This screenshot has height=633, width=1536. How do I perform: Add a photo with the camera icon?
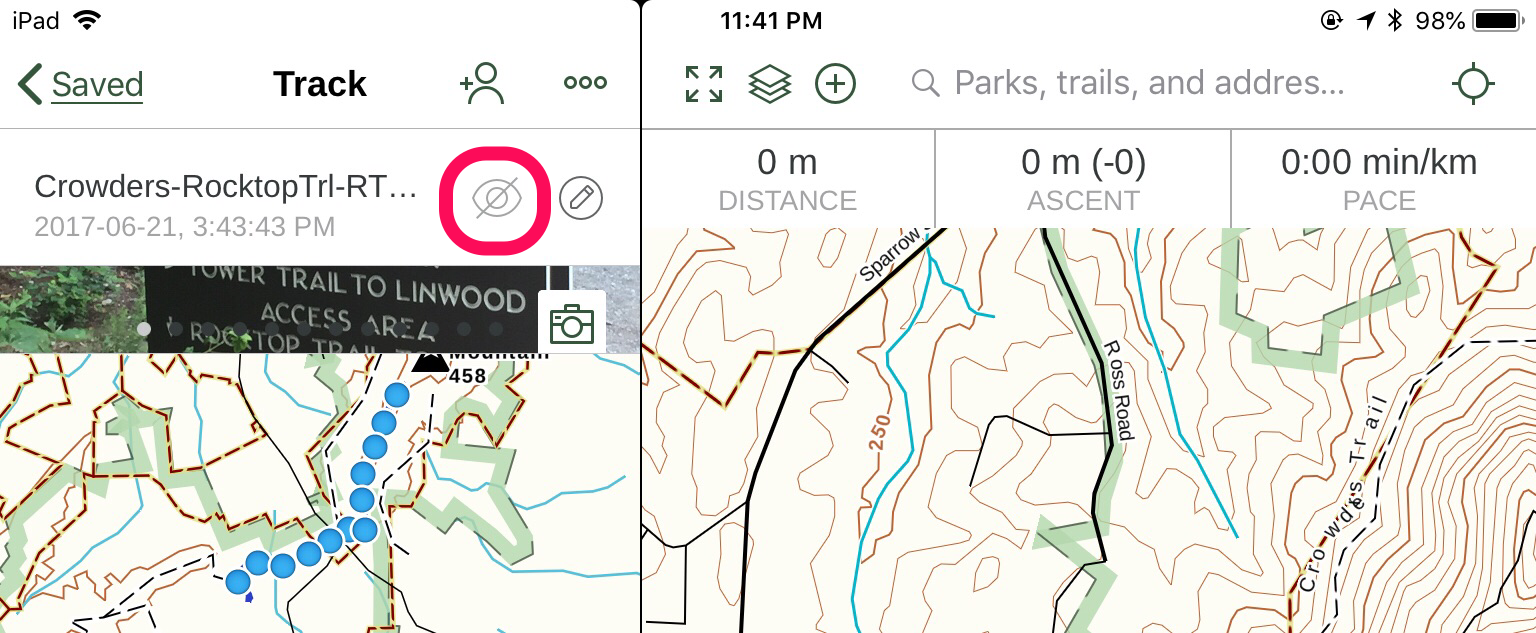(x=572, y=322)
